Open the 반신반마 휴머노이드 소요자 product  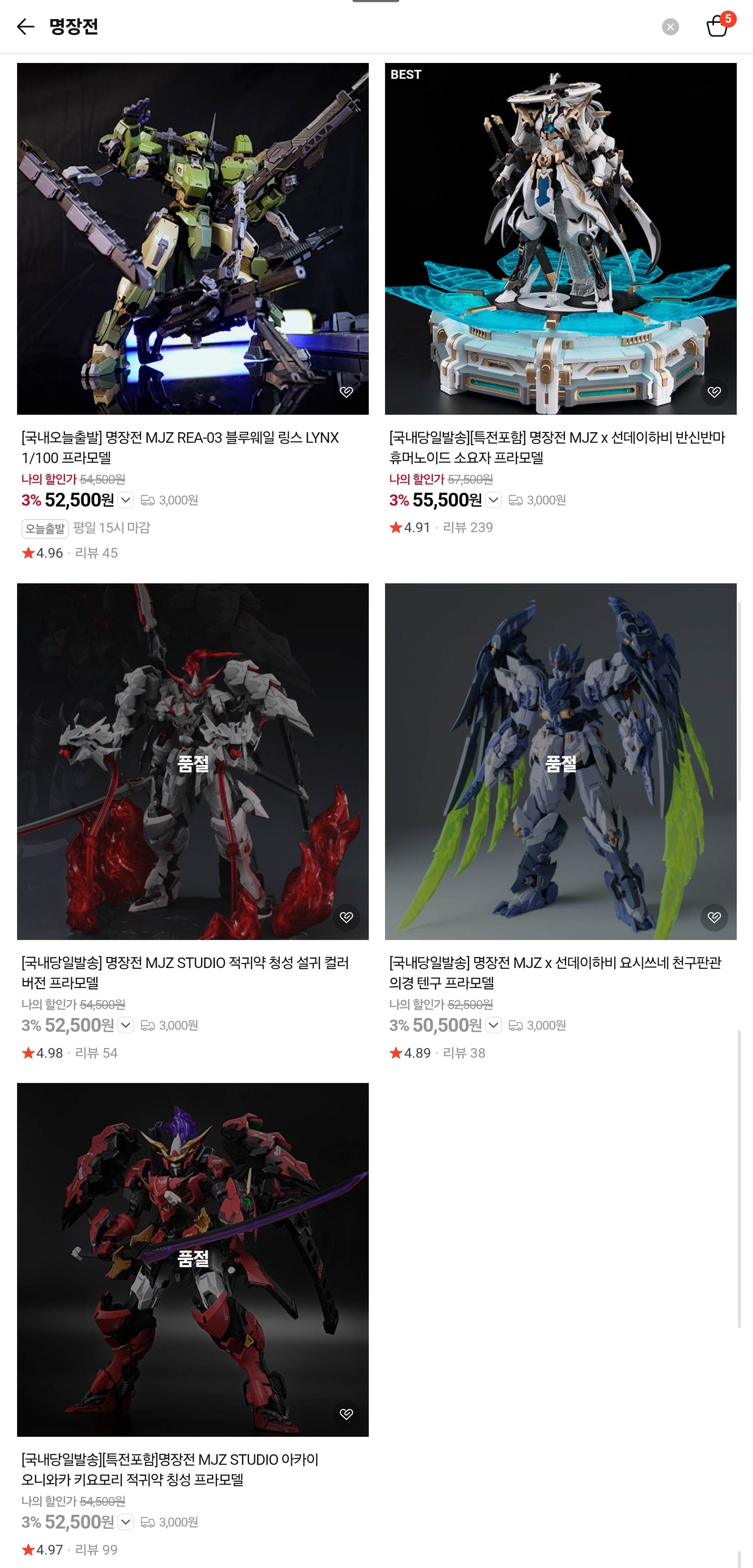[560, 238]
